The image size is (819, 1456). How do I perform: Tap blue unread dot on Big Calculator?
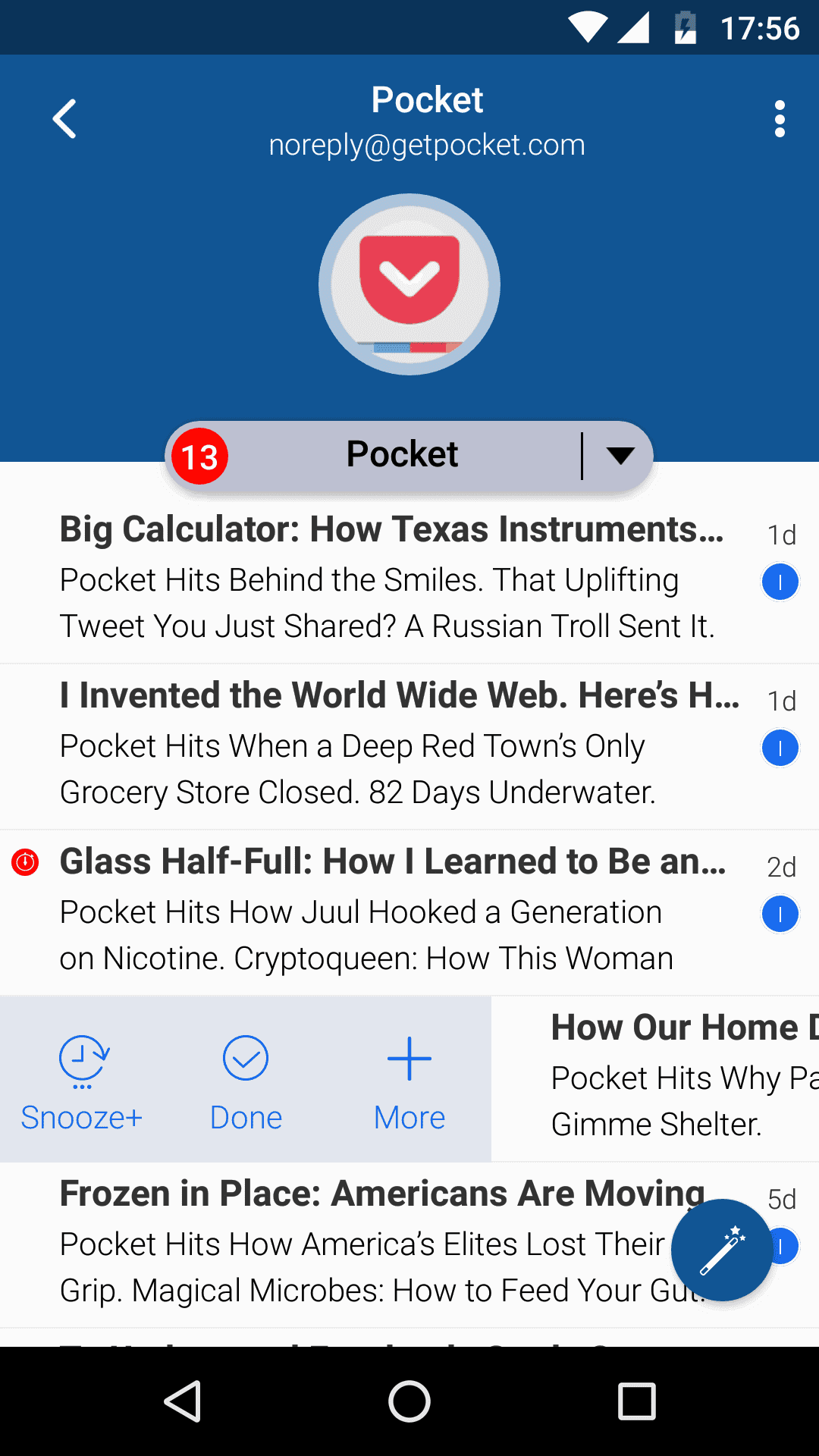780,582
